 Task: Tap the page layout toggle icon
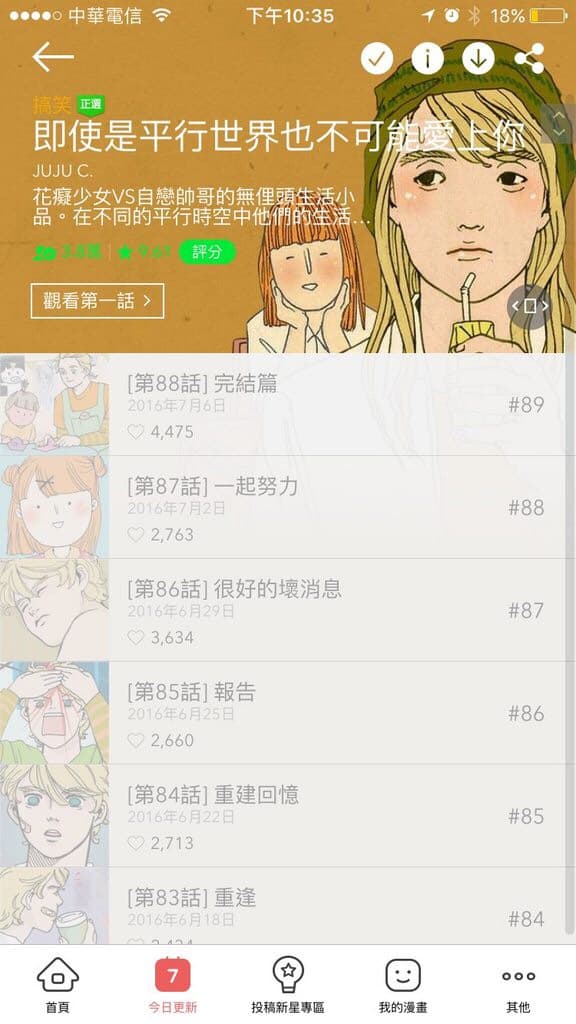coord(530,306)
